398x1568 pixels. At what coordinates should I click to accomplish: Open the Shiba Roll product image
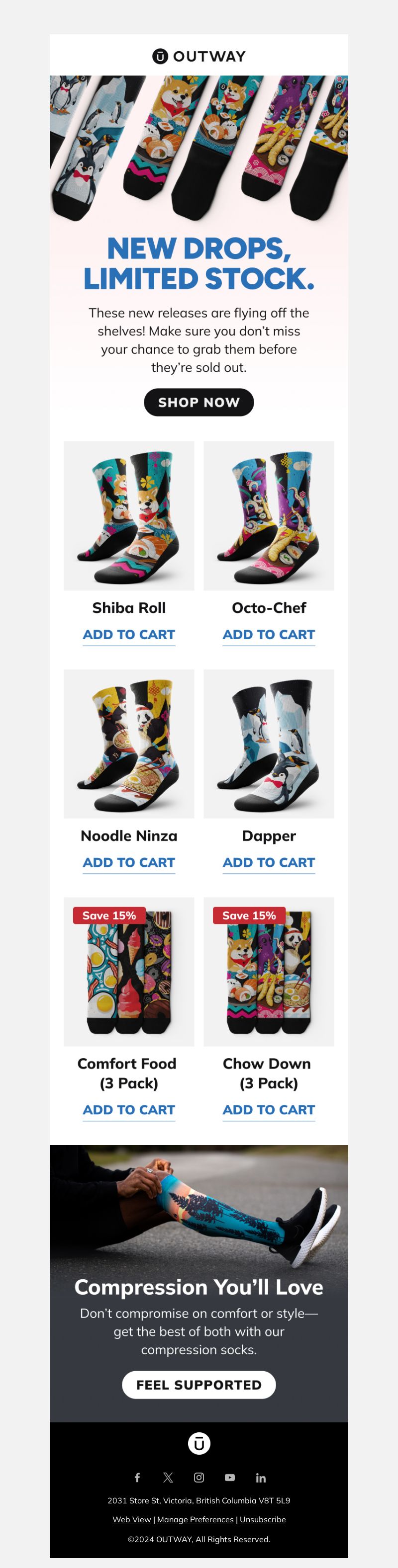[128, 515]
